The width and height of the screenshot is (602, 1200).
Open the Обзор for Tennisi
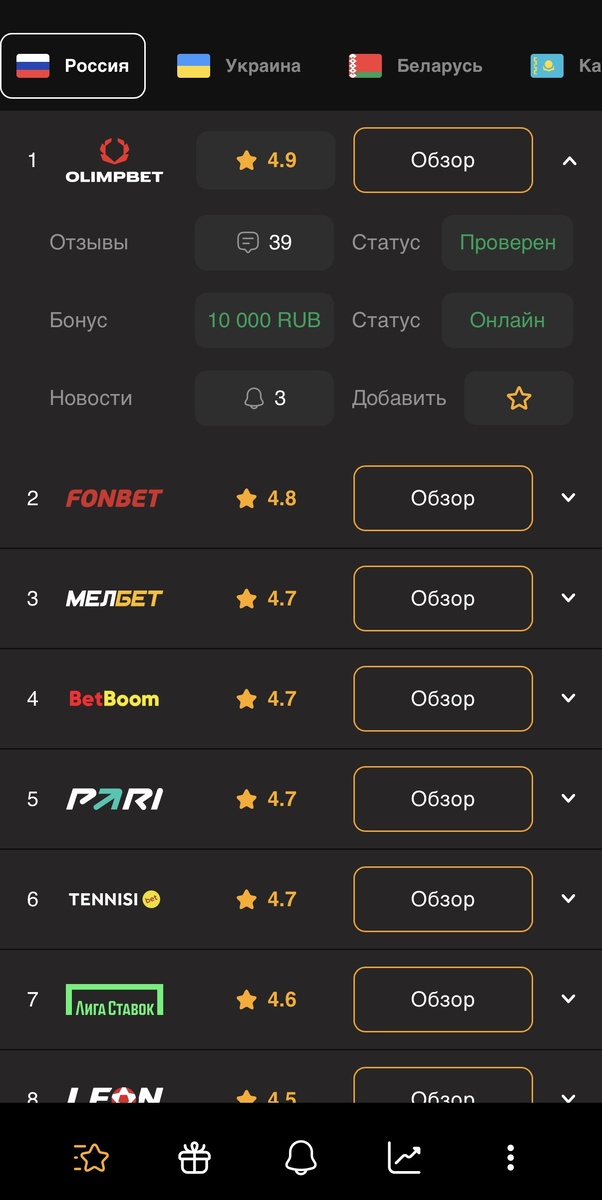click(442, 898)
